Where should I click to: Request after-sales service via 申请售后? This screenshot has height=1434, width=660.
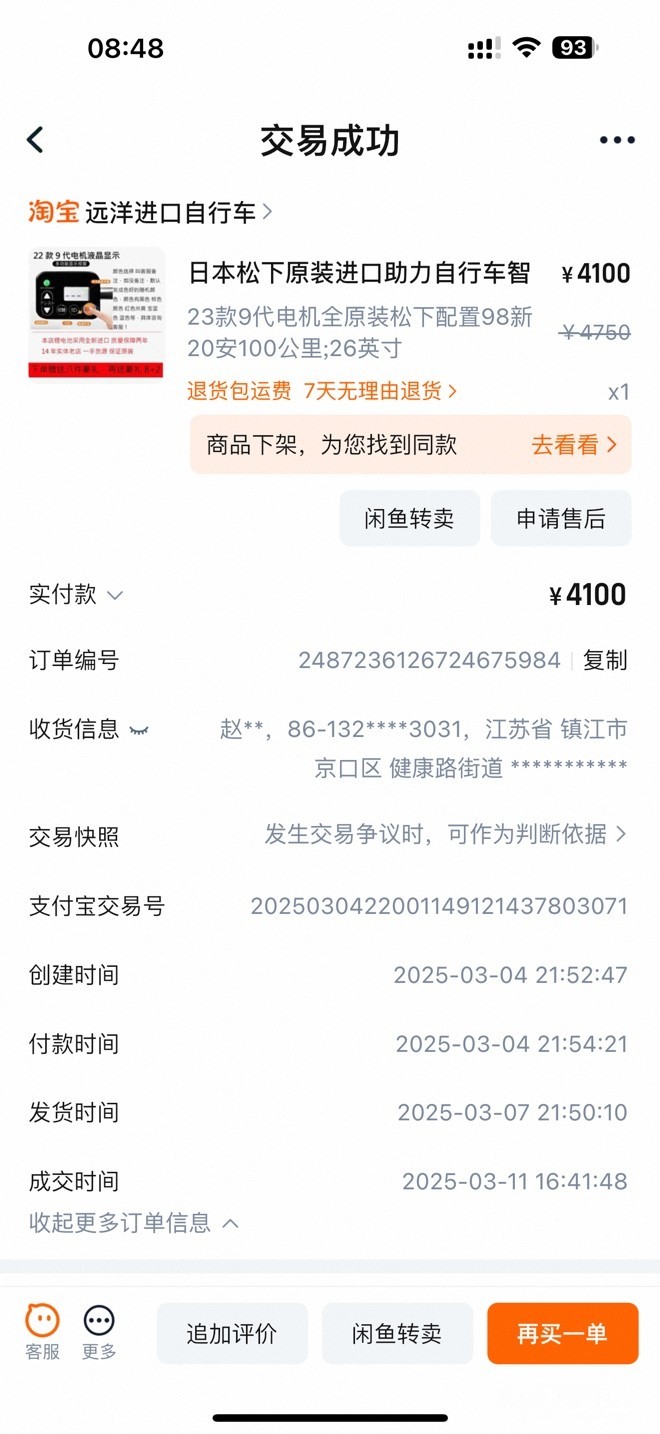click(560, 518)
